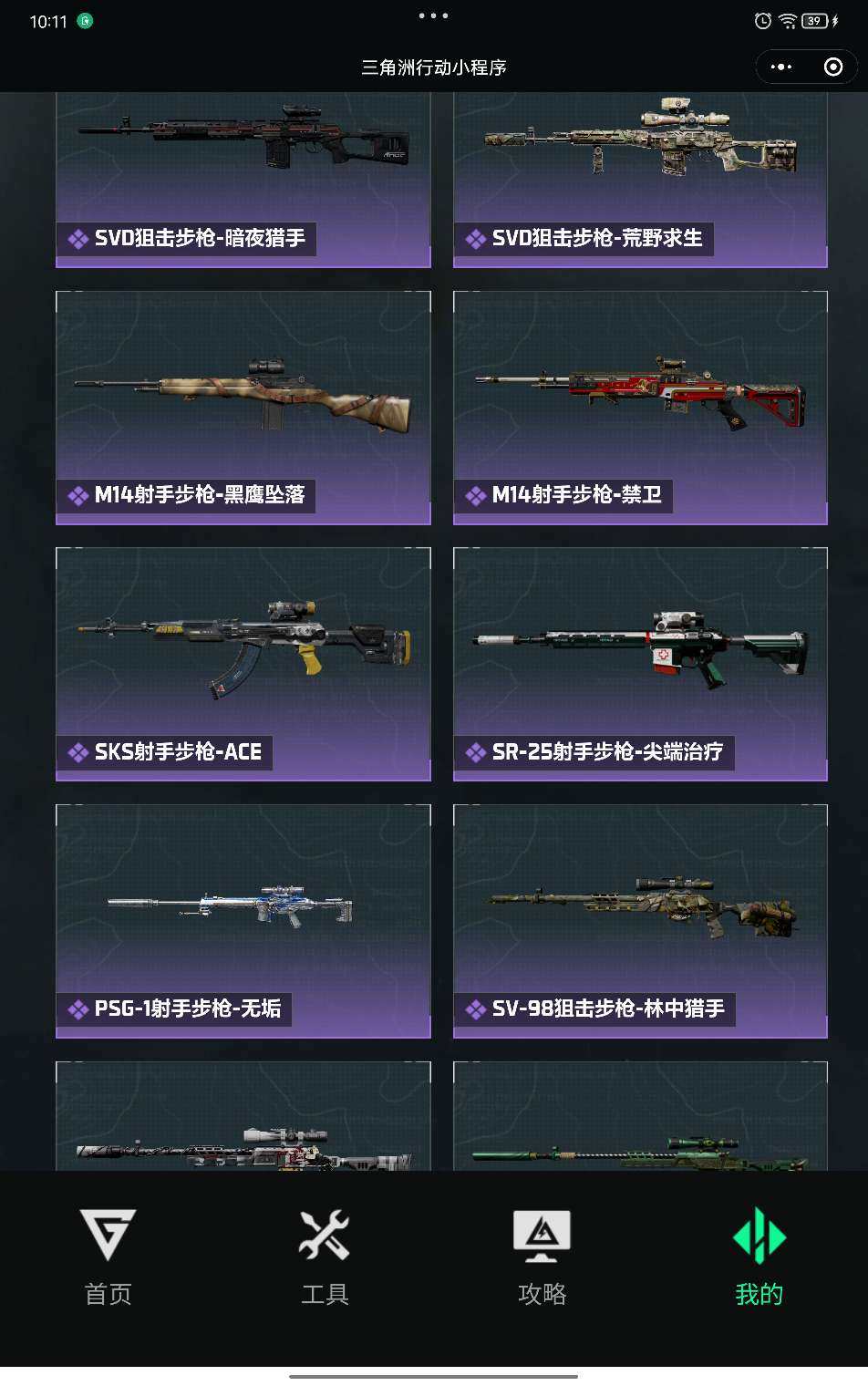The width and height of the screenshot is (868, 1386).
Task: Open SVD狙击步枪-暗夜猎手 skin card
Action: [243, 178]
